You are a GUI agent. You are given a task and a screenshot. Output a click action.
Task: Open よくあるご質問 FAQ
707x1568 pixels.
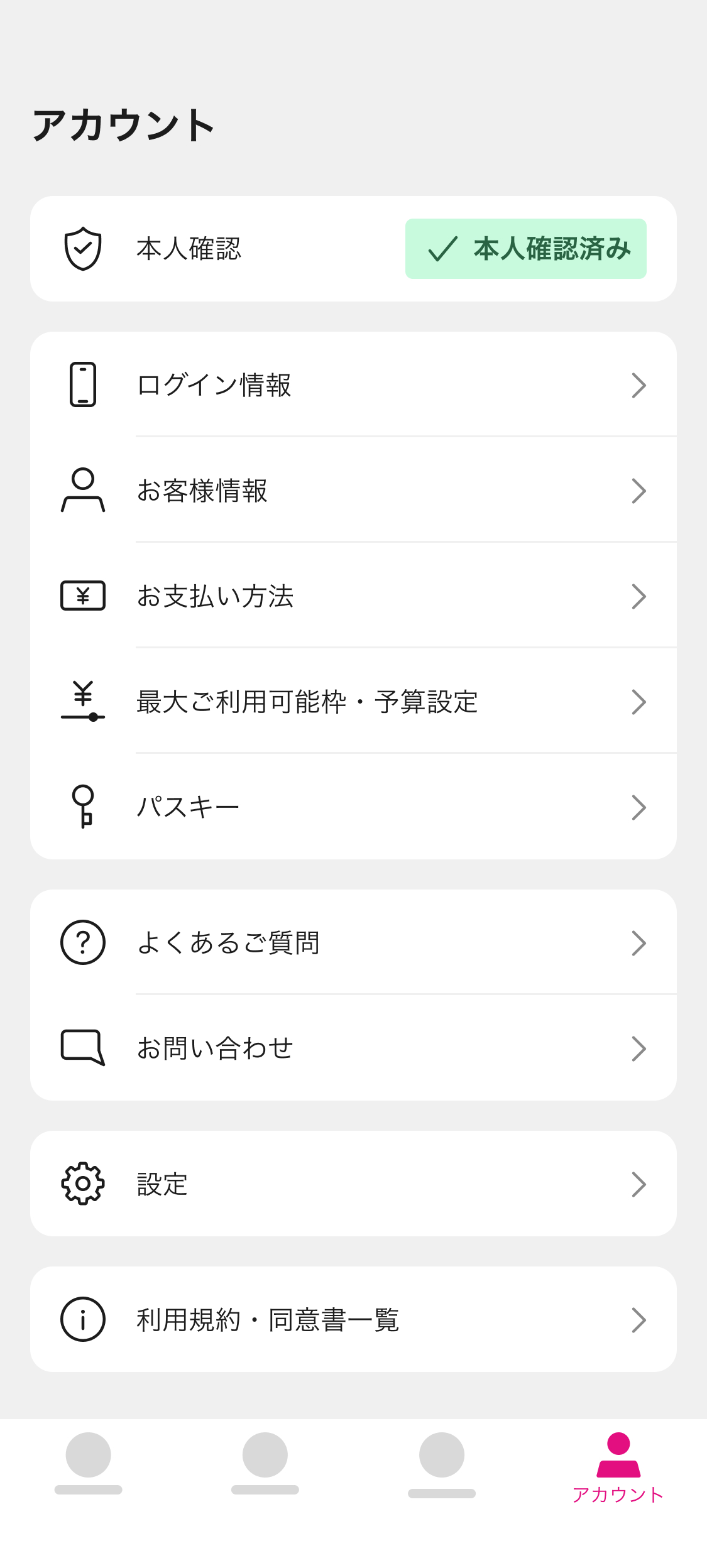(x=353, y=942)
